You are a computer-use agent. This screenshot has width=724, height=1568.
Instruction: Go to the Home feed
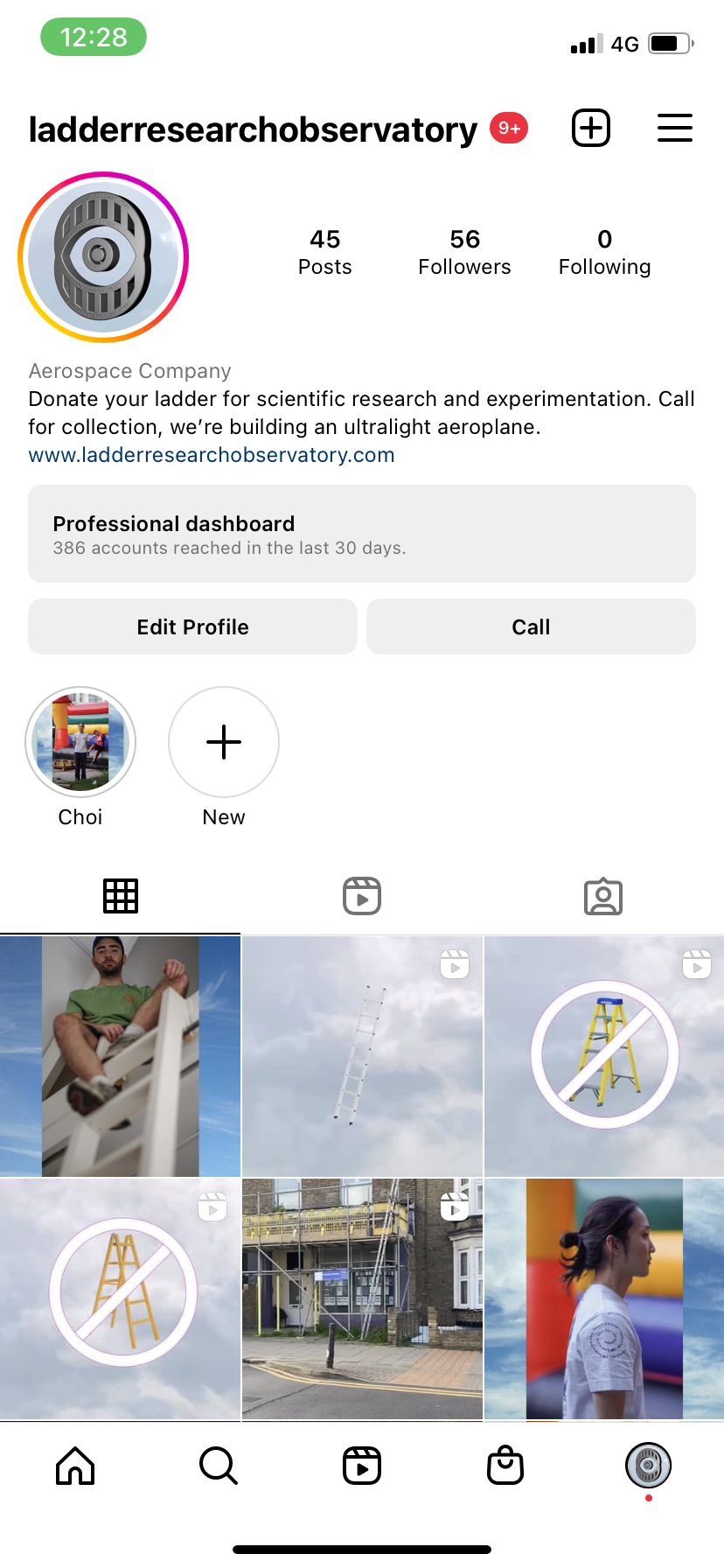coord(75,1465)
